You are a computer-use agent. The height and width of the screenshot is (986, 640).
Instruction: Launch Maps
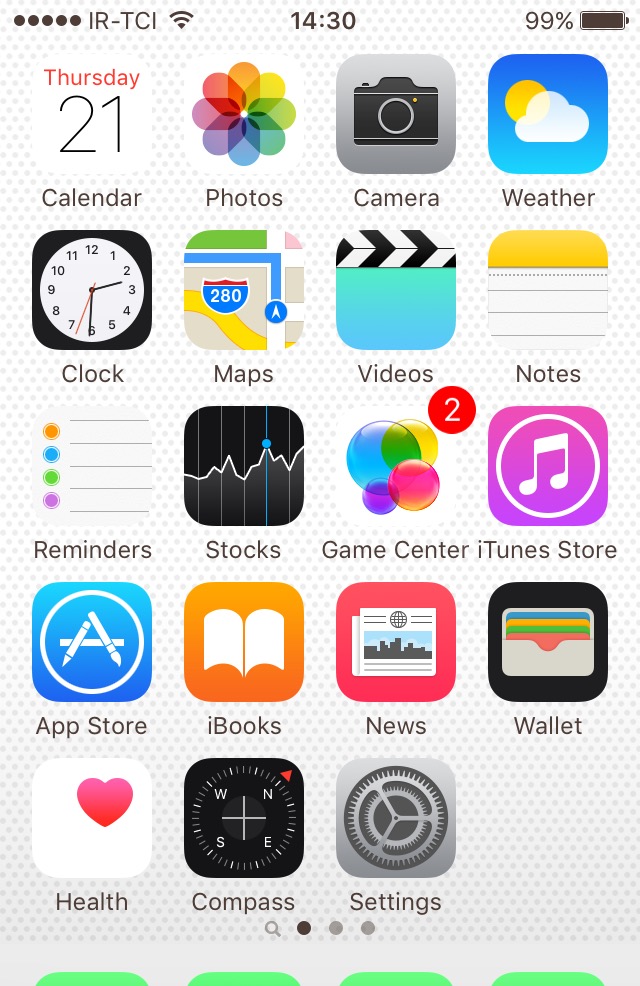coord(244,290)
